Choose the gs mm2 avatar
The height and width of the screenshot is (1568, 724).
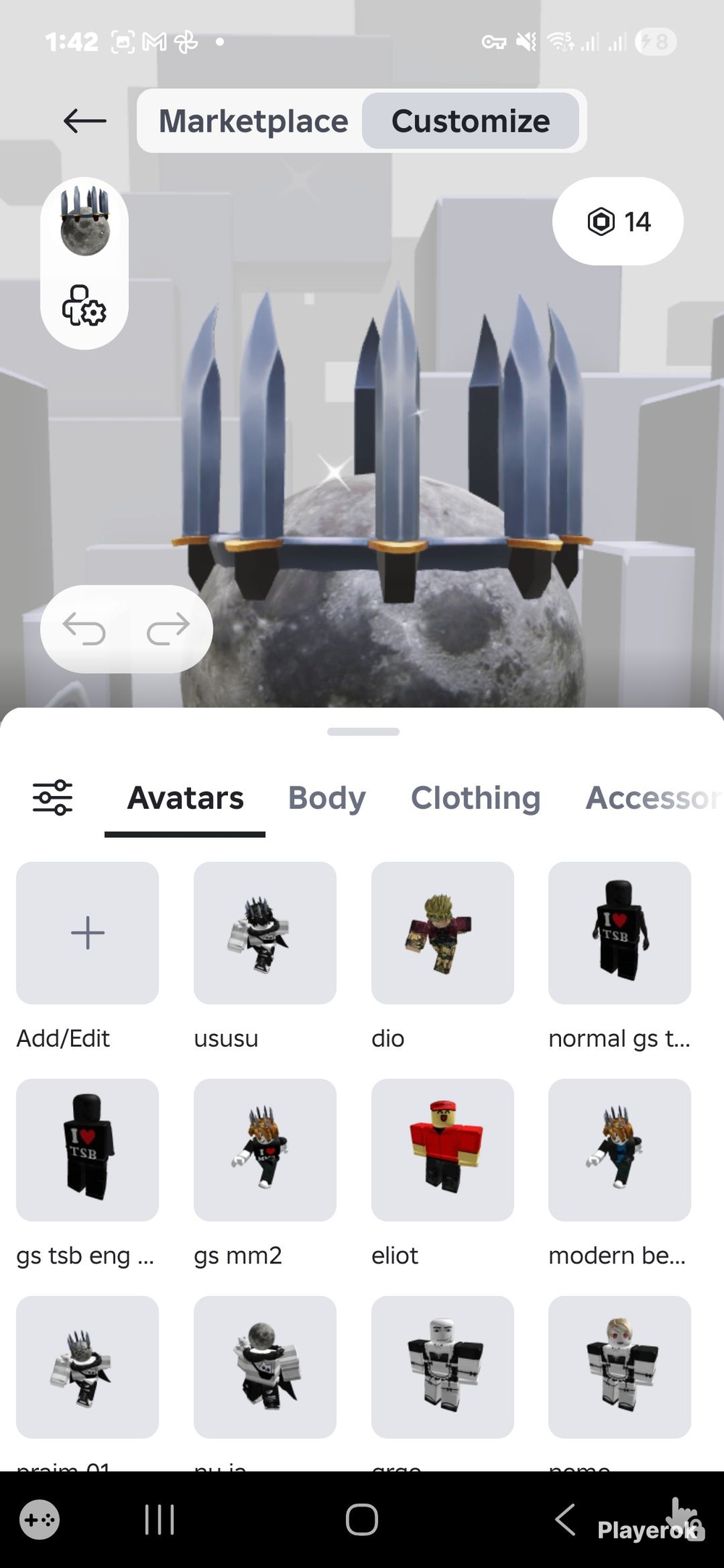(265, 1150)
